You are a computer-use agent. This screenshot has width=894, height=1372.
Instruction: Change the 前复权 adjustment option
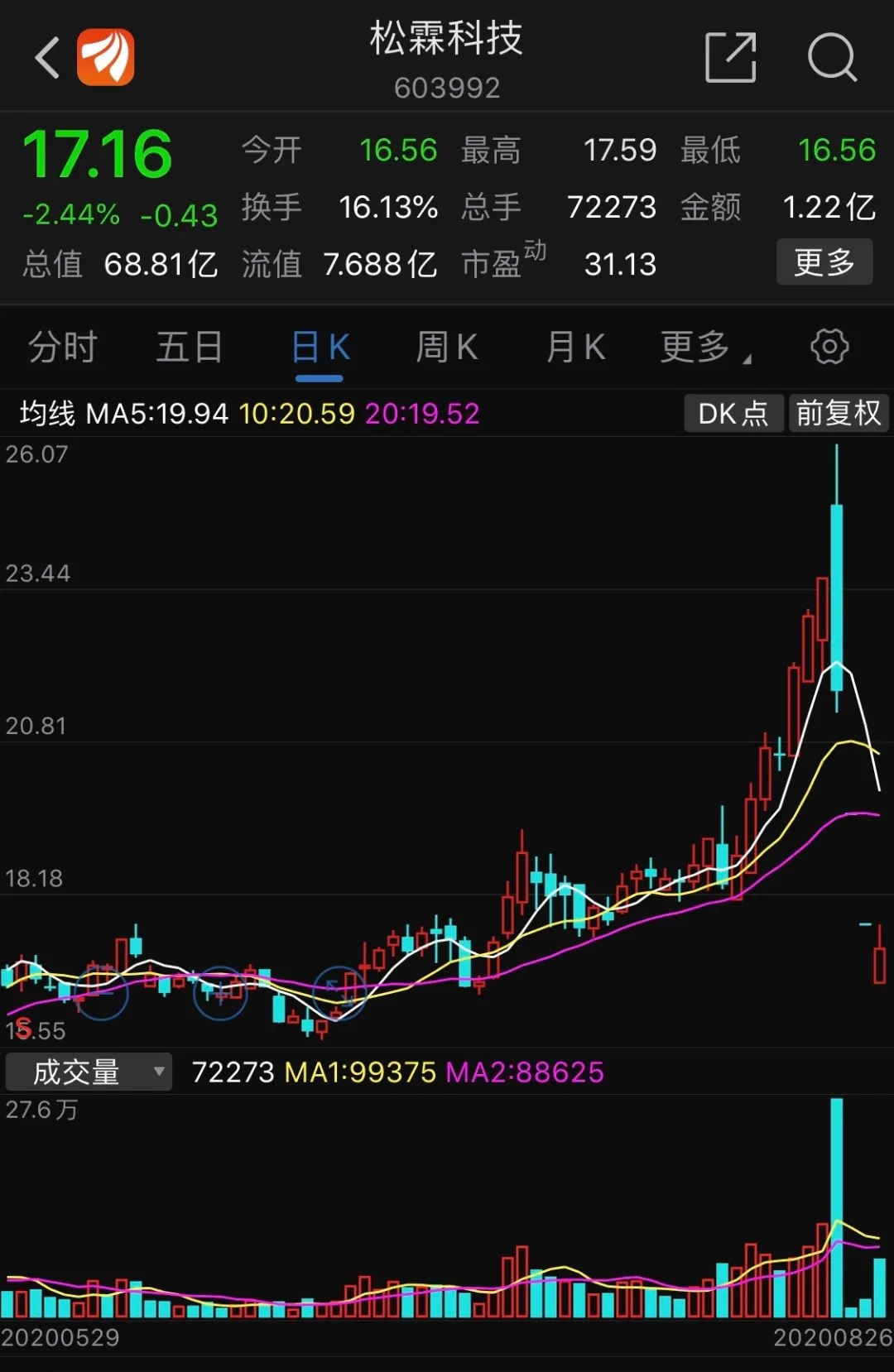838,413
